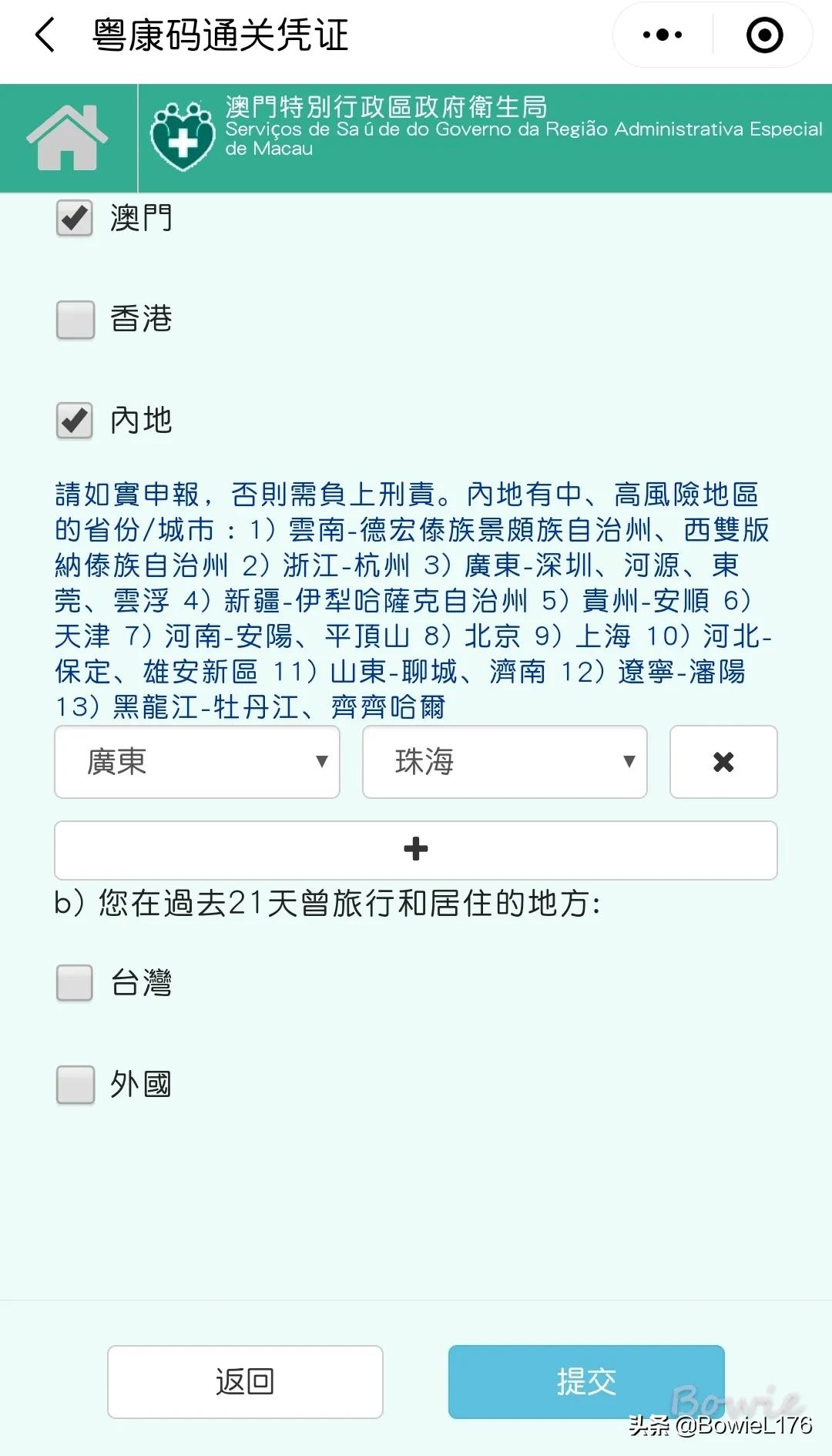This screenshot has height=1456, width=832.
Task: Open the city dropdown showing 珠海
Action: [505, 763]
